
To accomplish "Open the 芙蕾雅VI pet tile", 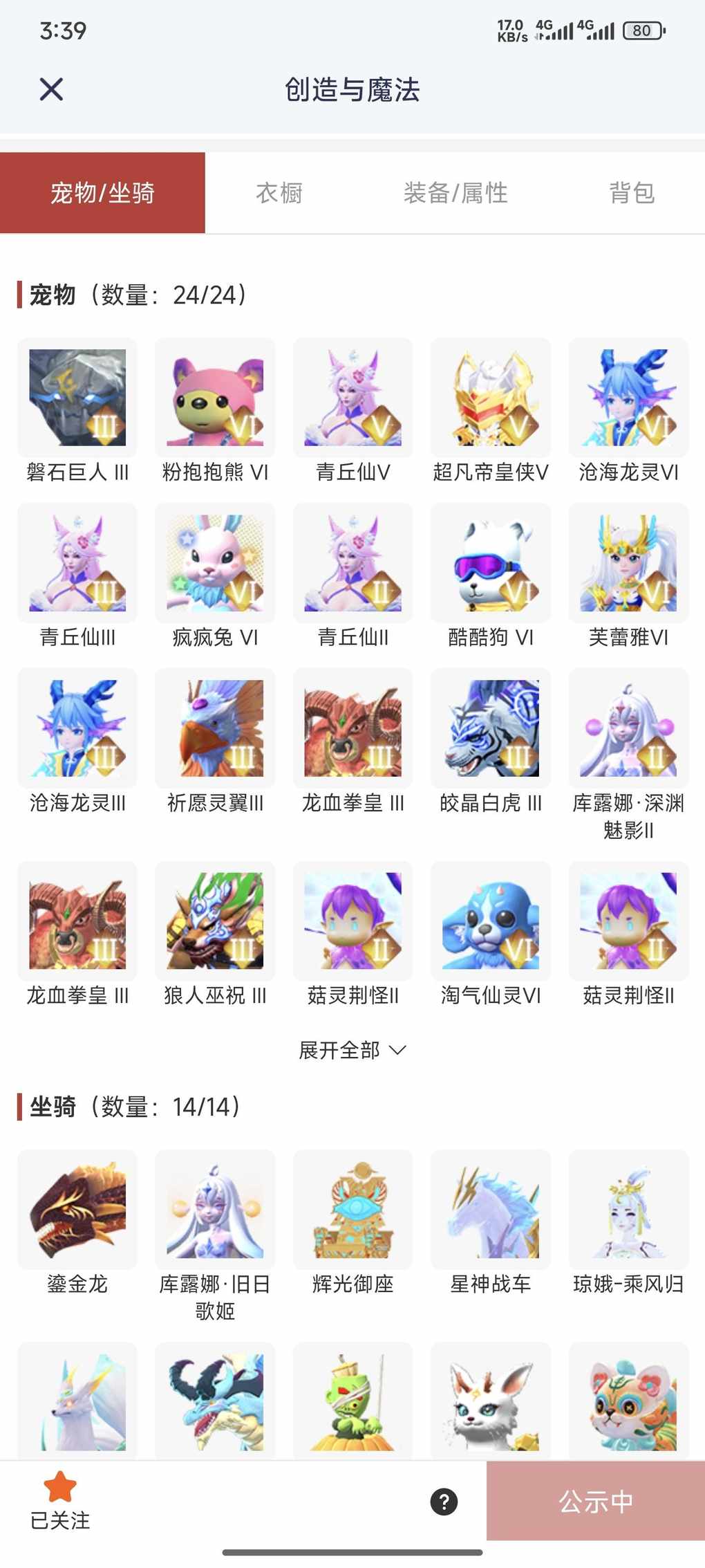I will point(628,563).
